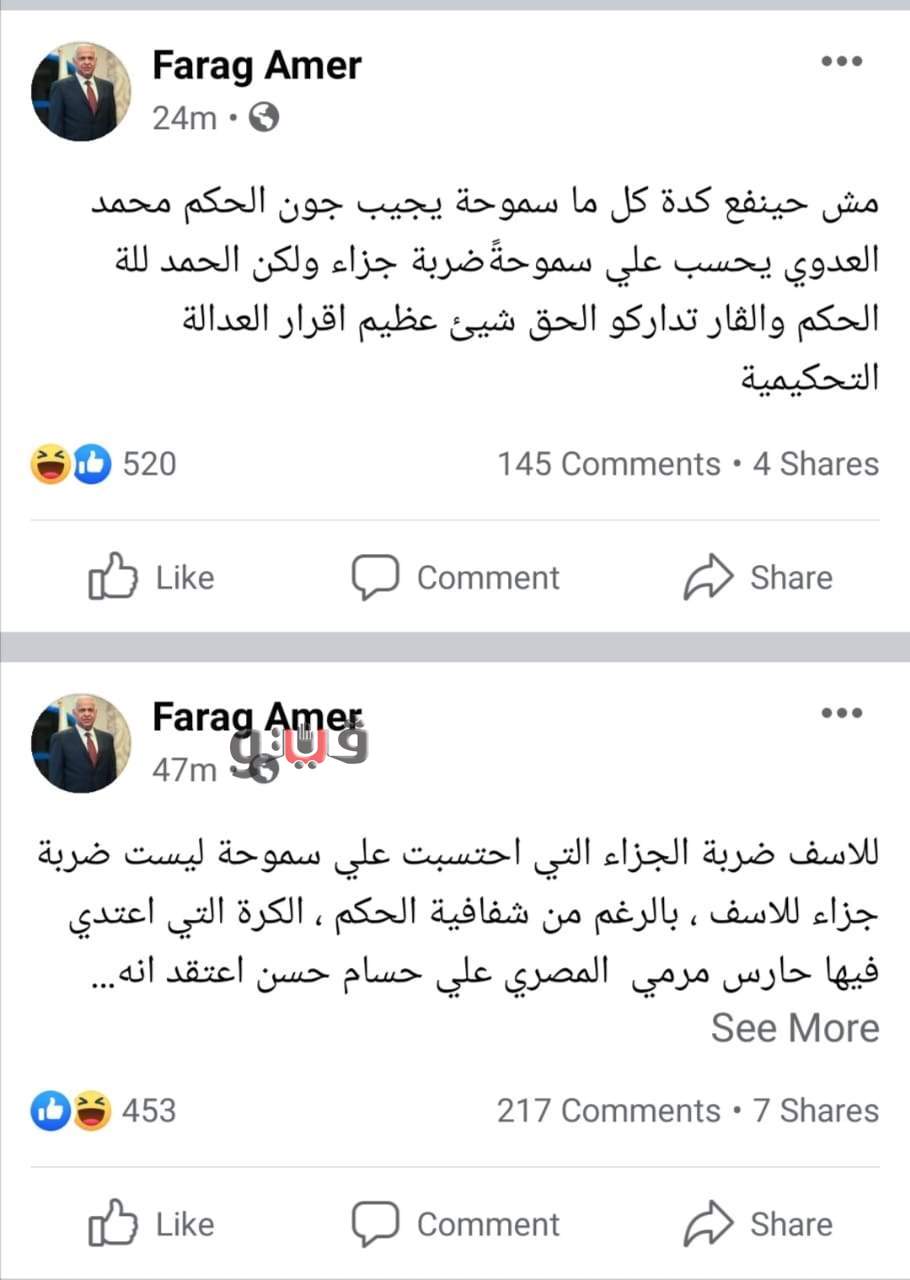Image resolution: width=910 pixels, height=1280 pixels.
Task: Expand the 47m post with See More
Action: (x=795, y=1028)
